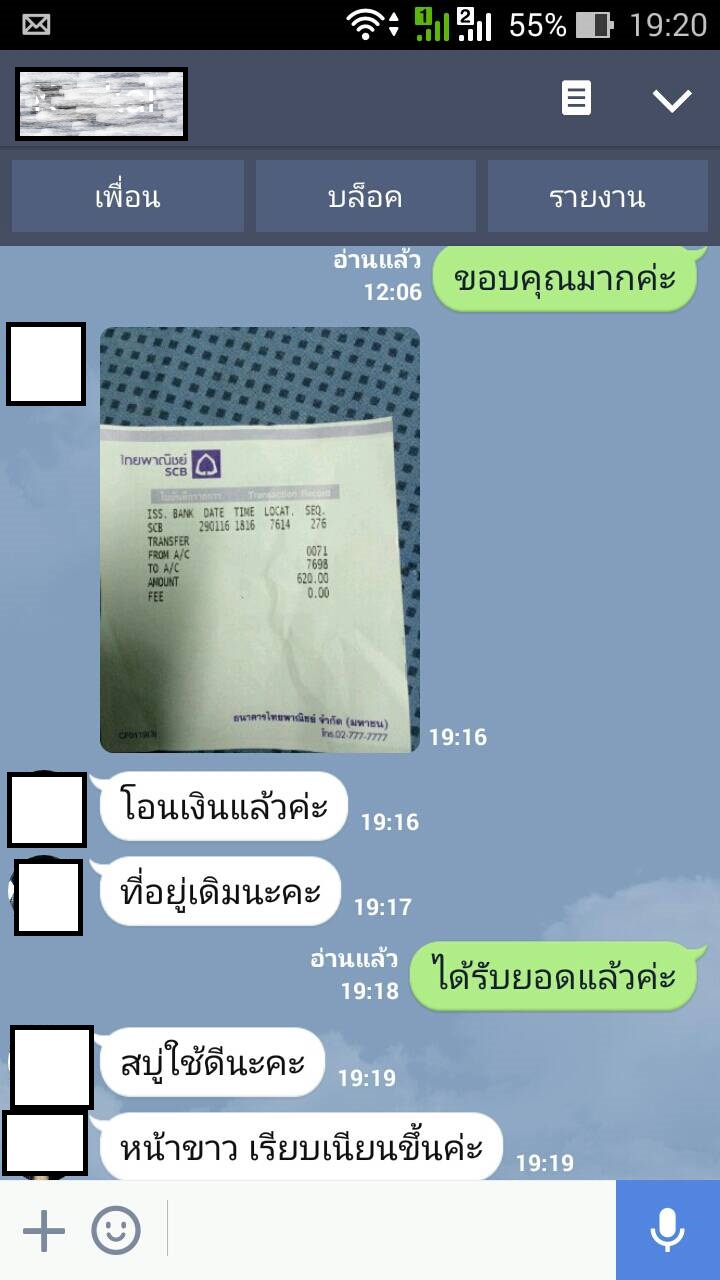
Task: Open the plus attachment menu
Action: coord(43,1231)
